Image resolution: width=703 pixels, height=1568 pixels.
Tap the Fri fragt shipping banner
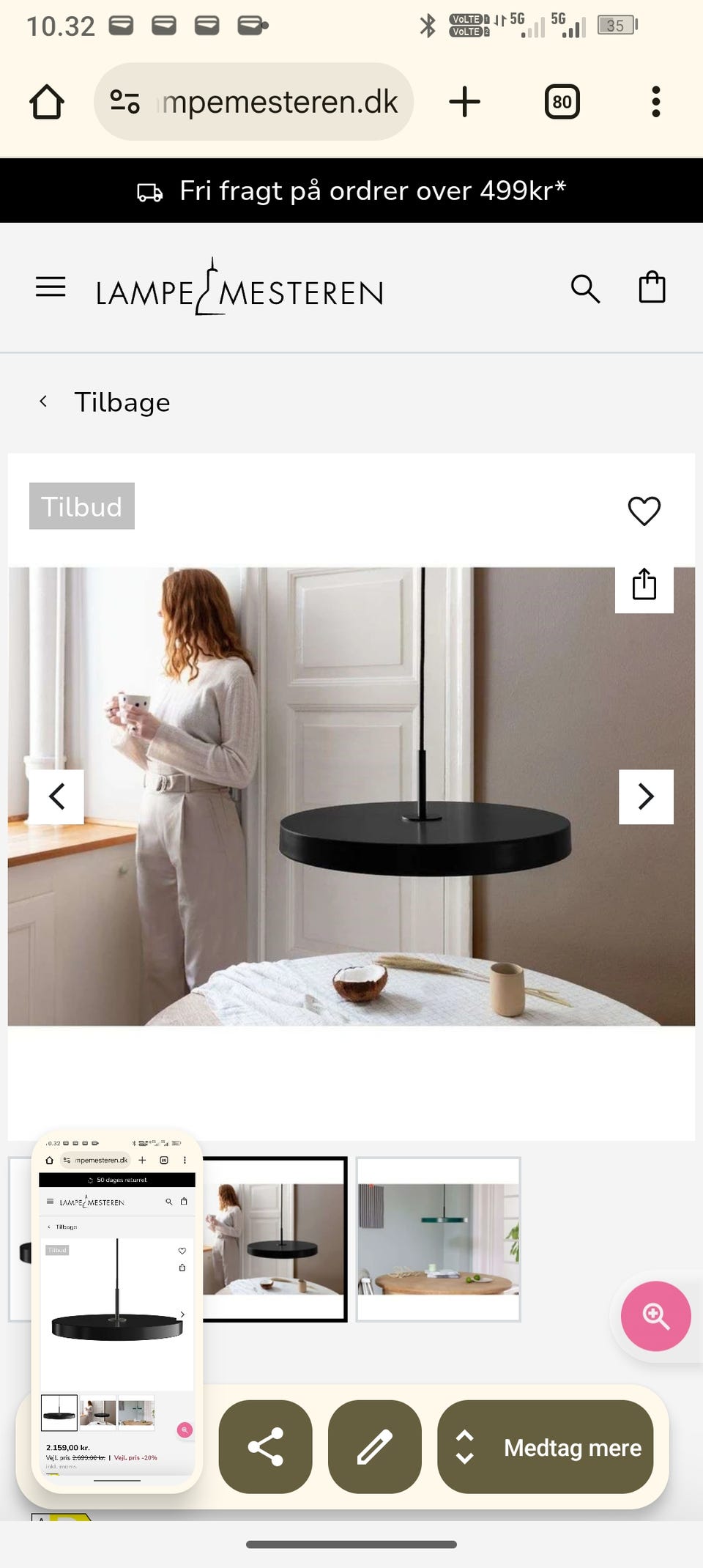point(351,191)
